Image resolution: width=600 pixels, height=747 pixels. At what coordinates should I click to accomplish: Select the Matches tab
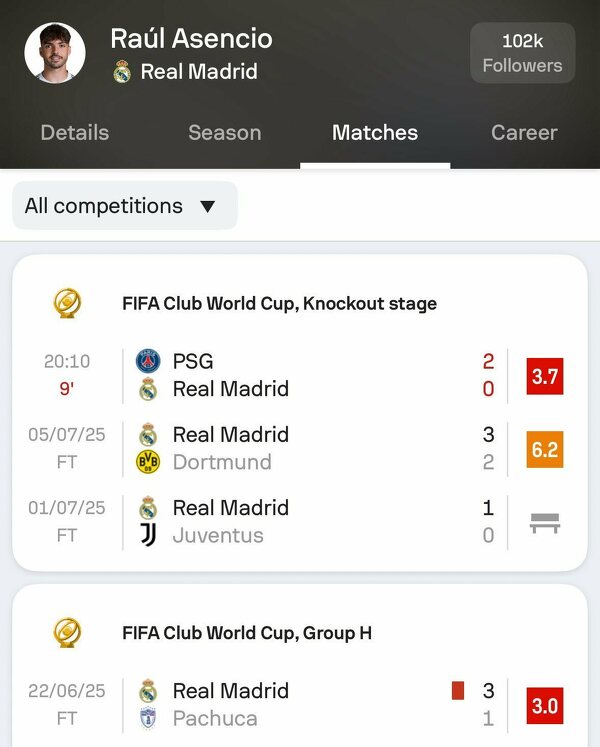tap(375, 133)
